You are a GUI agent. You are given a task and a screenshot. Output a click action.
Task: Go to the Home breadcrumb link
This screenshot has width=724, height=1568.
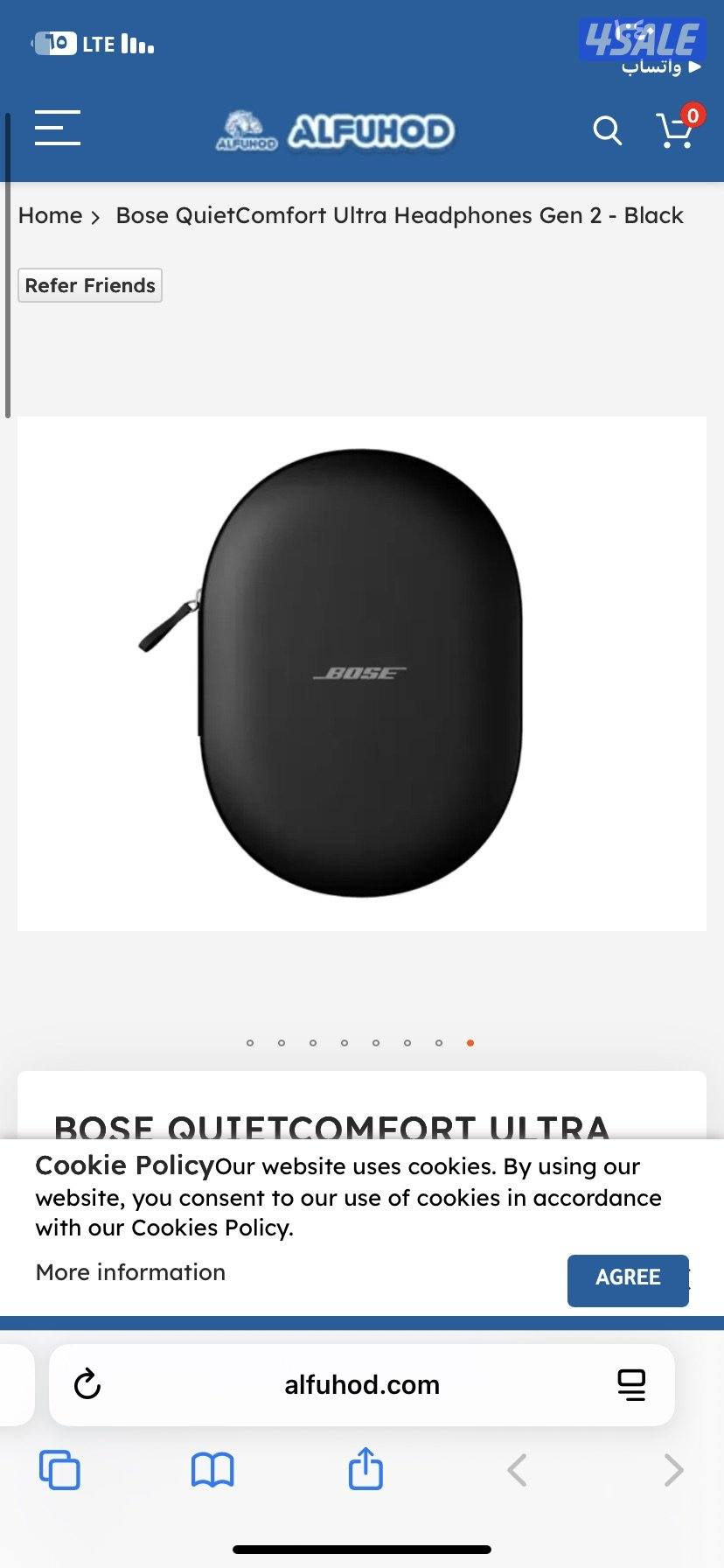tap(50, 215)
